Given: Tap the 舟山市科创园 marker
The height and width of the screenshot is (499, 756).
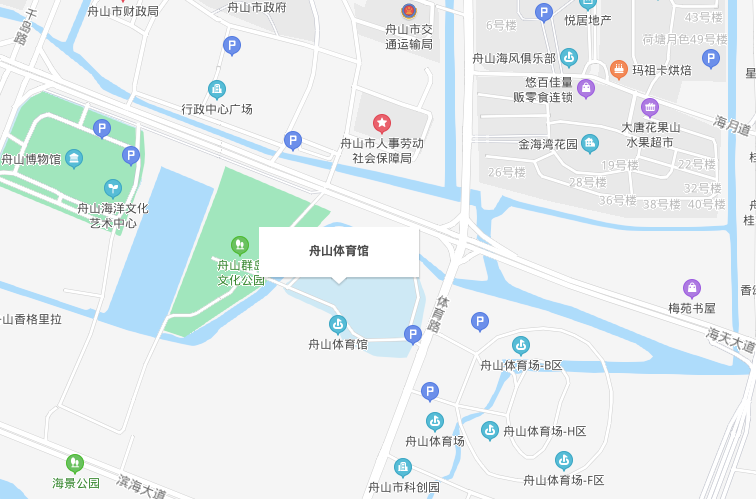Looking at the screenshot, I should point(403,467).
